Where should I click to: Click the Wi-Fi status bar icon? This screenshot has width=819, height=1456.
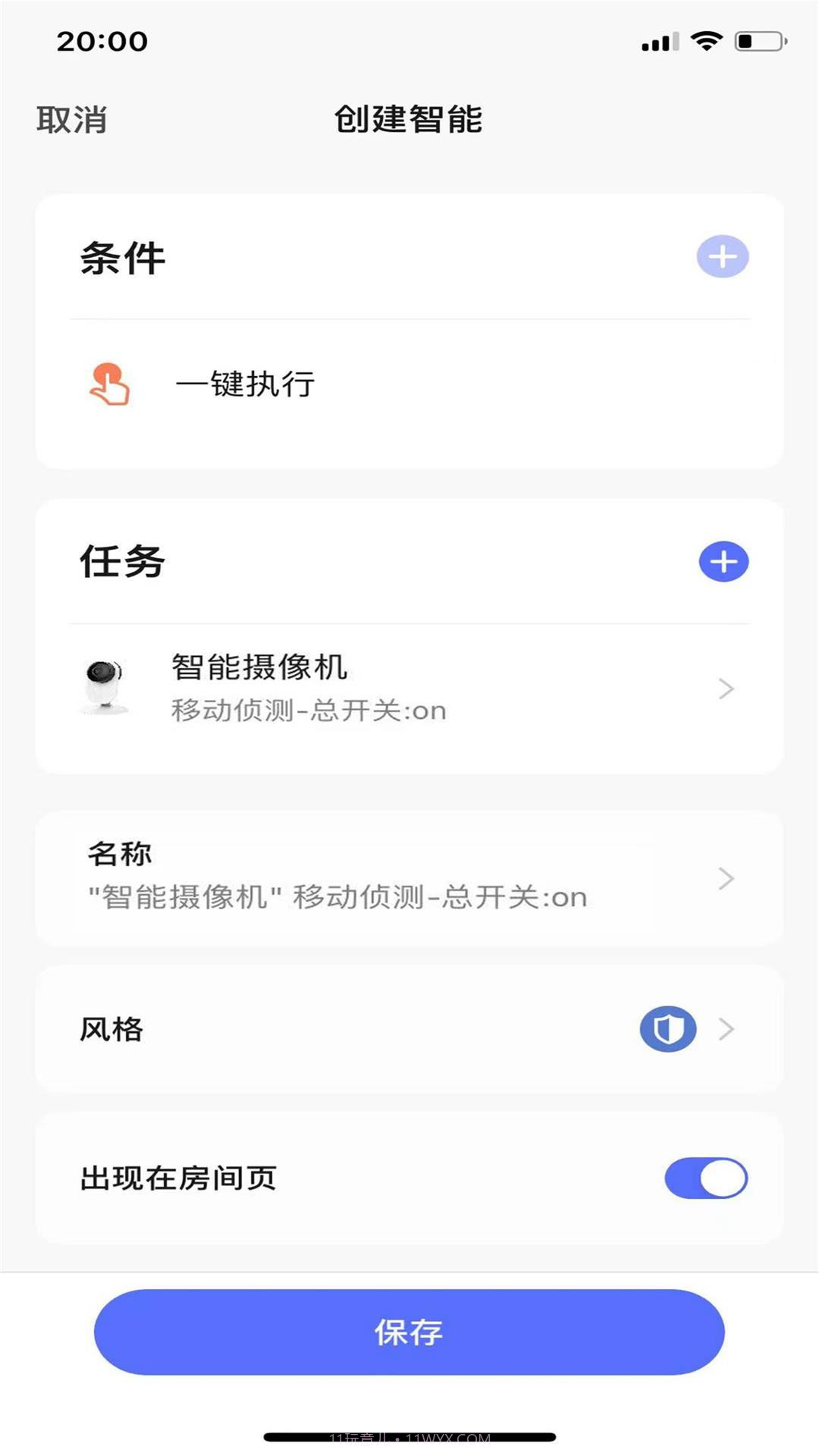pos(708,42)
